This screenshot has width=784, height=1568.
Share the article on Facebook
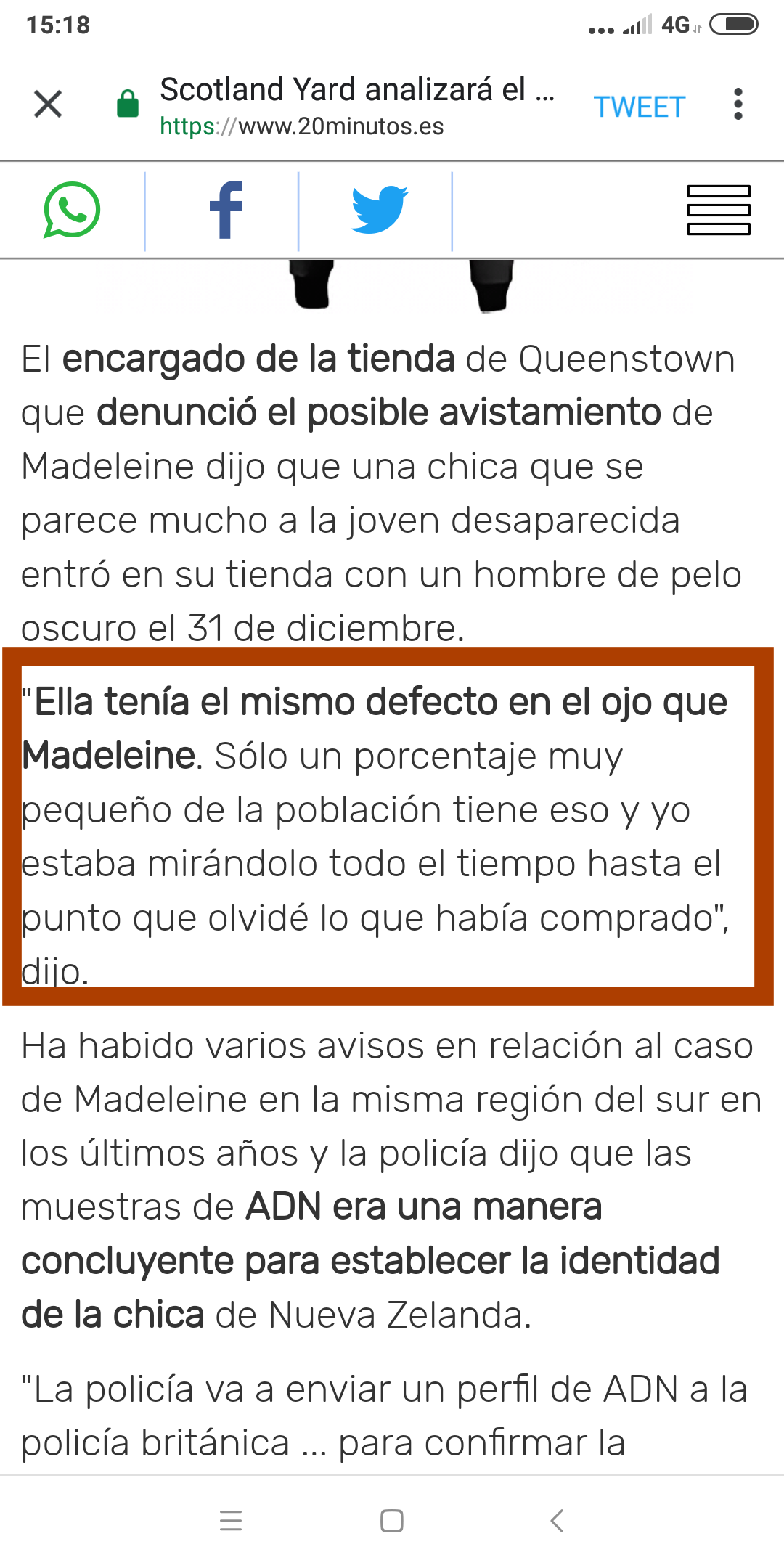click(226, 211)
